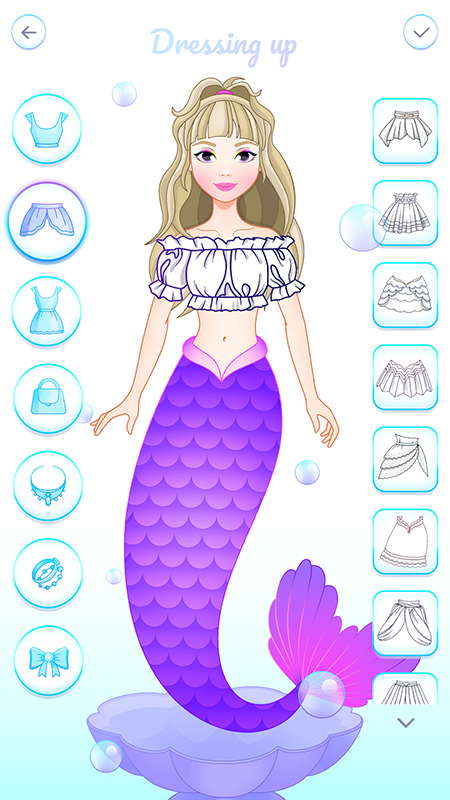450x800 pixels.
Task: Open the hair bow category
Action: click(x=48, y=661)
